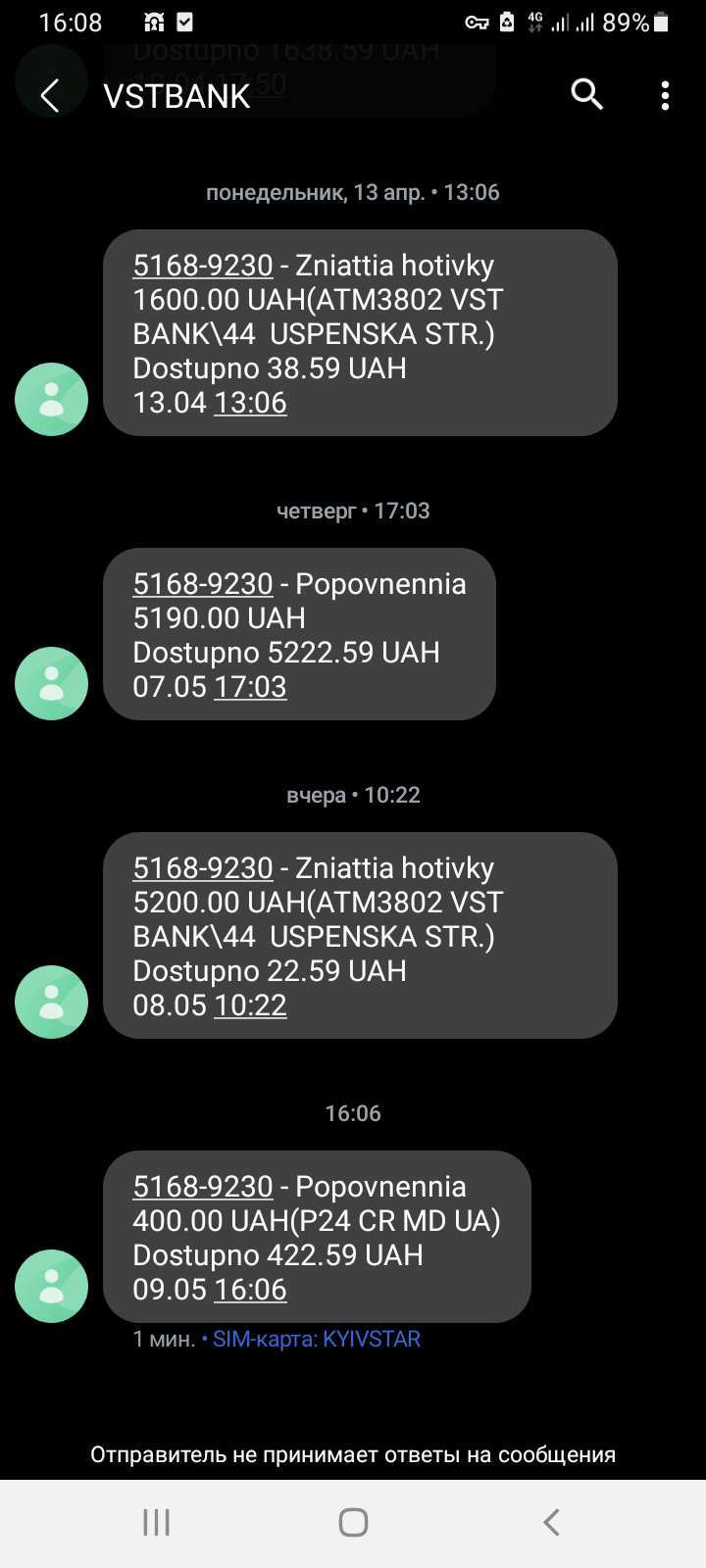This screenshot has height=1568, width=706.
Task: Tap the 5168-9230 link in the 400.00 UAH message
Action: click(x=203, y=1187)
